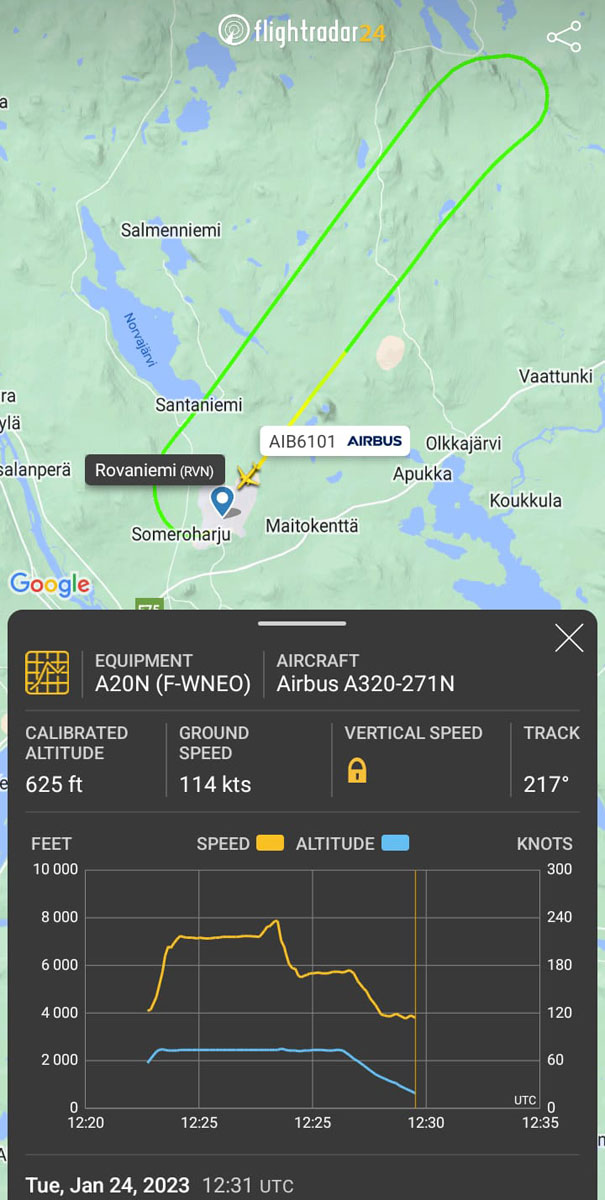Tap the Rovaniemi airport pin
Screen dimensions: 605x1200
click(x=222, y=500)
